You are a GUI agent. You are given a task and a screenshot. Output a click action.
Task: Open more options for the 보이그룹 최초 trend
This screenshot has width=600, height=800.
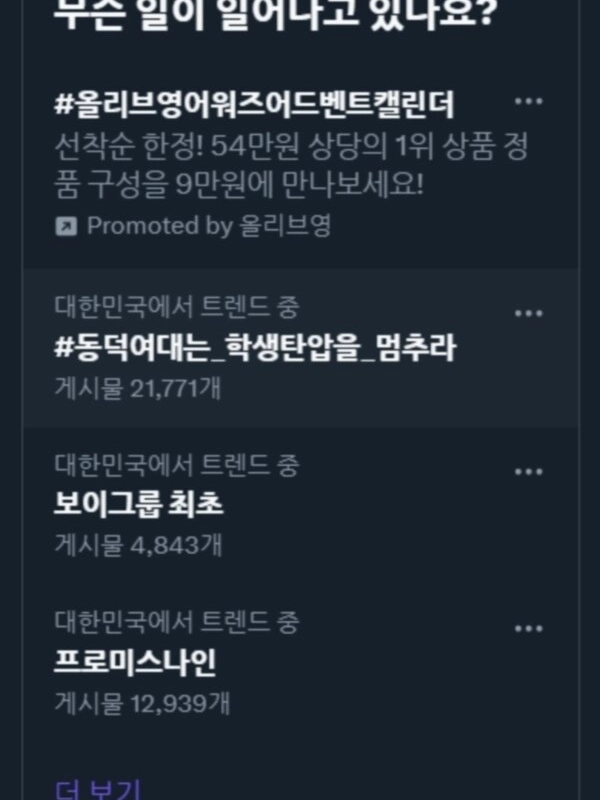[528, 471]
